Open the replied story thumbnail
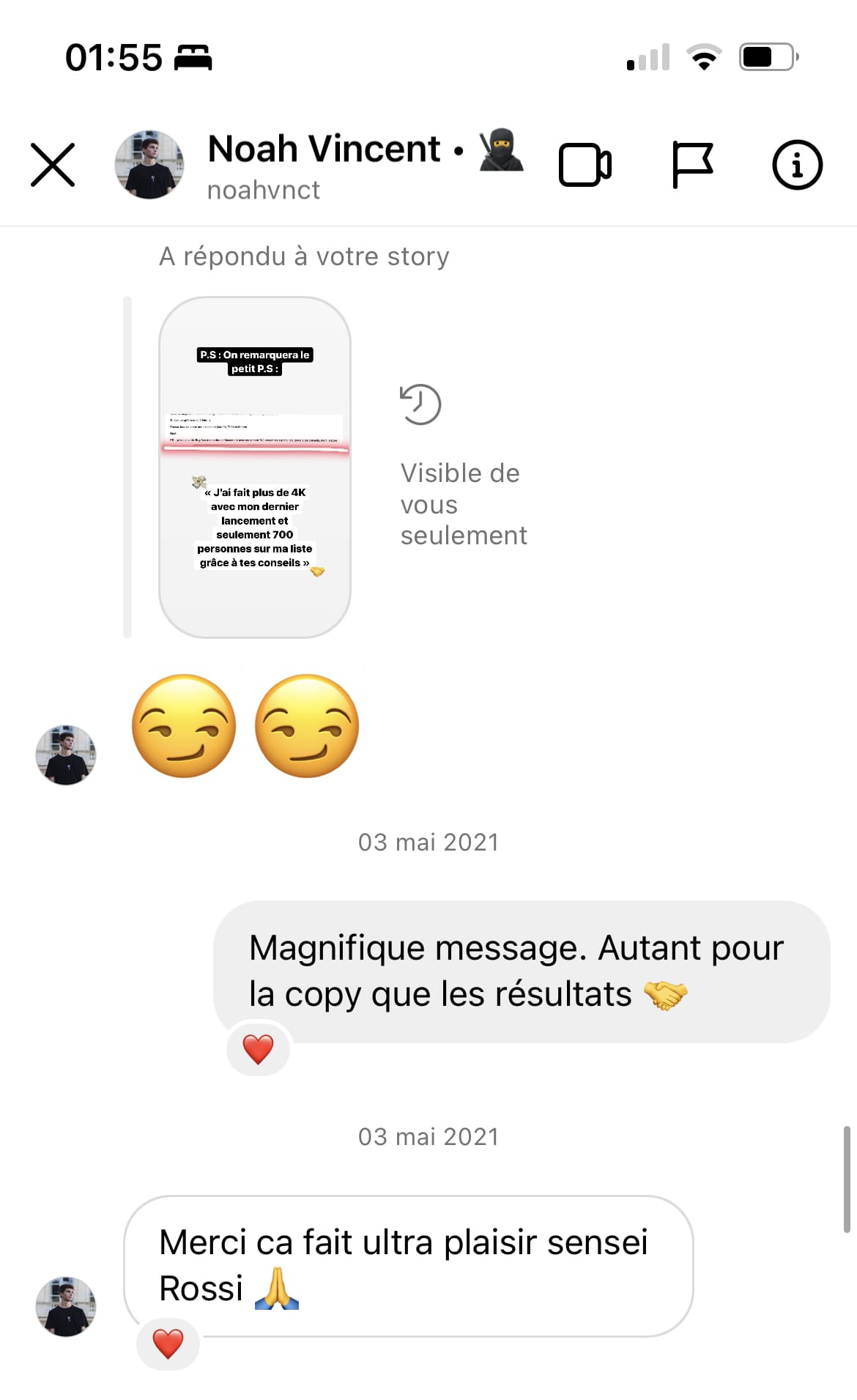857x1400 pixels. 254,467
